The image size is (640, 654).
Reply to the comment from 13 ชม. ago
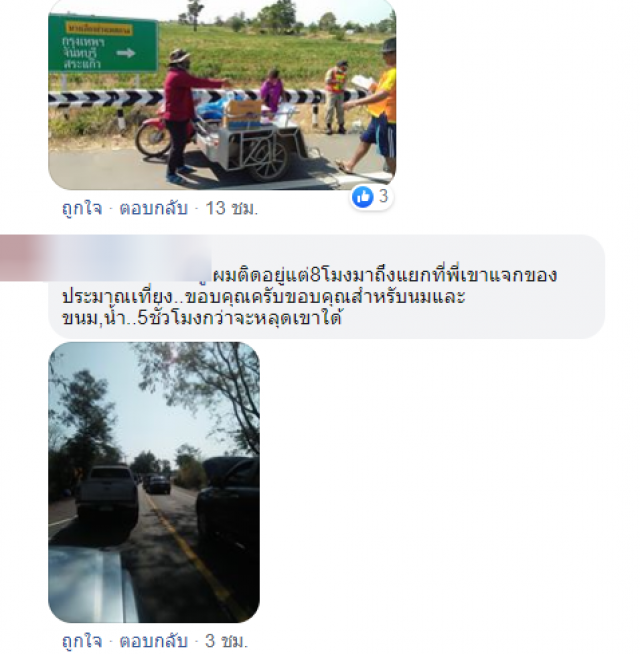154,209
